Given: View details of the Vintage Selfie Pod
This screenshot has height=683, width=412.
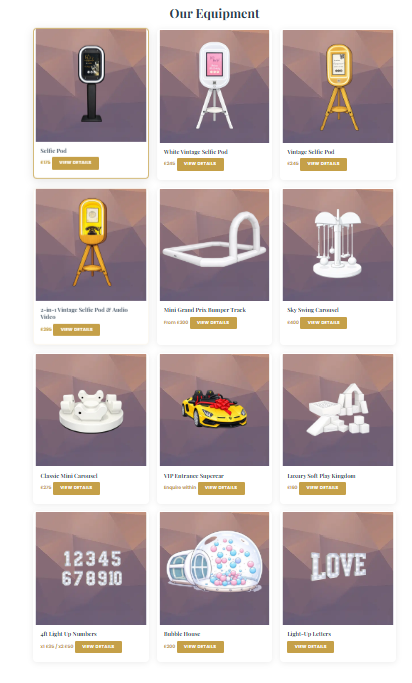Looking at the screenshot, I should [323, 164].
